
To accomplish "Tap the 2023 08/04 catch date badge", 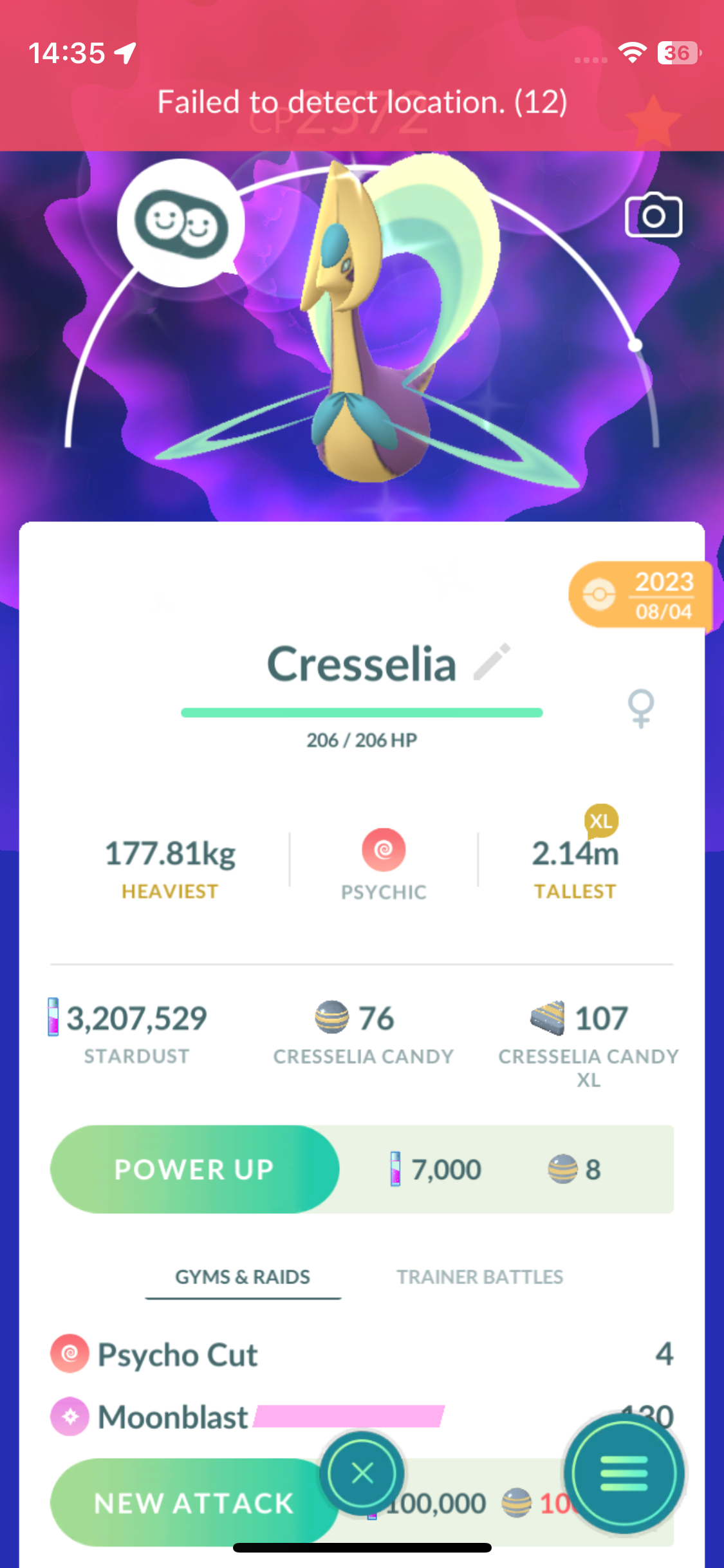I will 640,595.
